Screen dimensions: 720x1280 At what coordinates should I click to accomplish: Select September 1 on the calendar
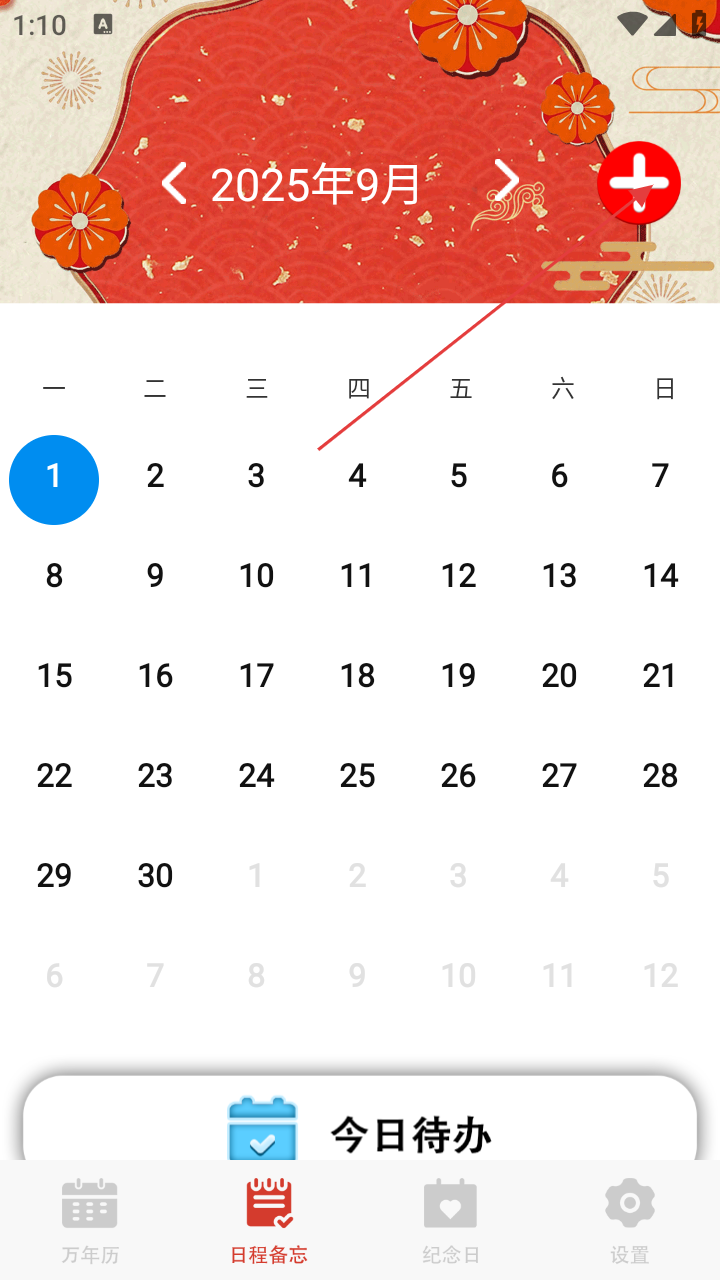tap(54, 479)
